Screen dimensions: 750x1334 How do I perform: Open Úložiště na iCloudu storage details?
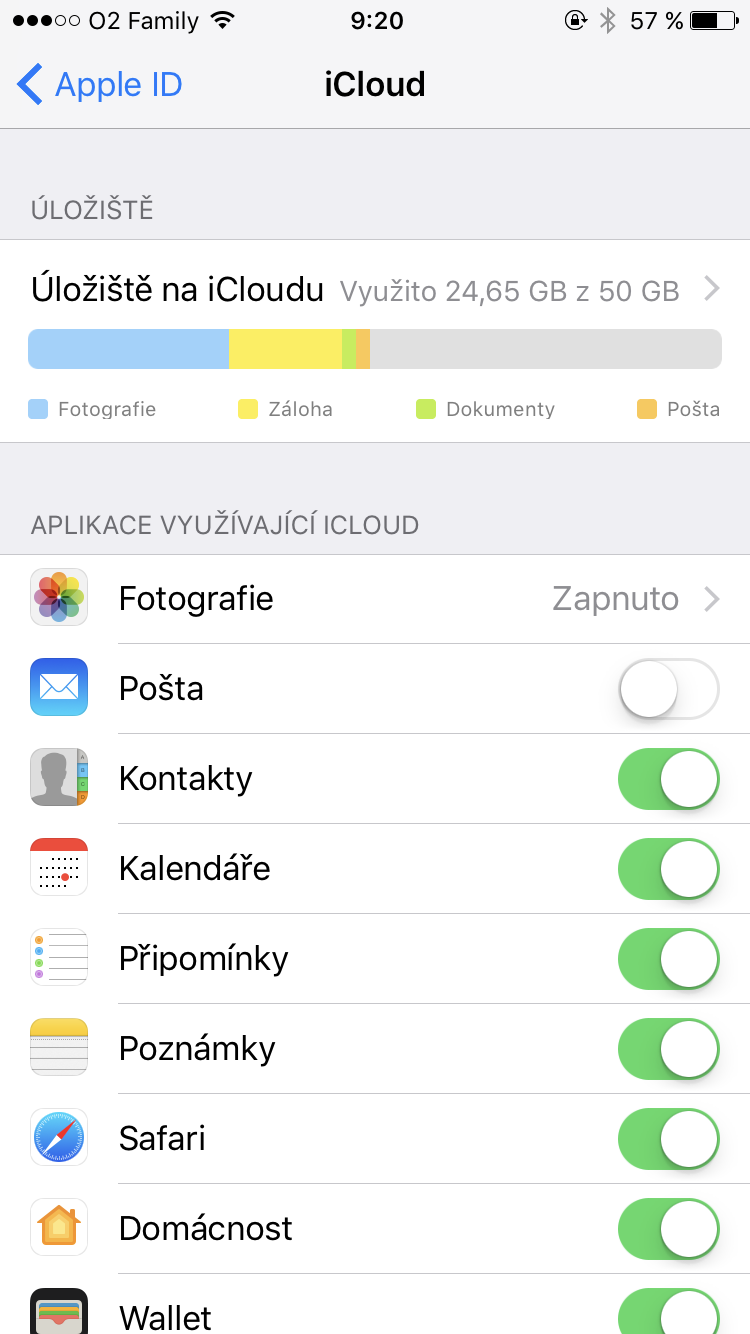(x=375, y=290)
